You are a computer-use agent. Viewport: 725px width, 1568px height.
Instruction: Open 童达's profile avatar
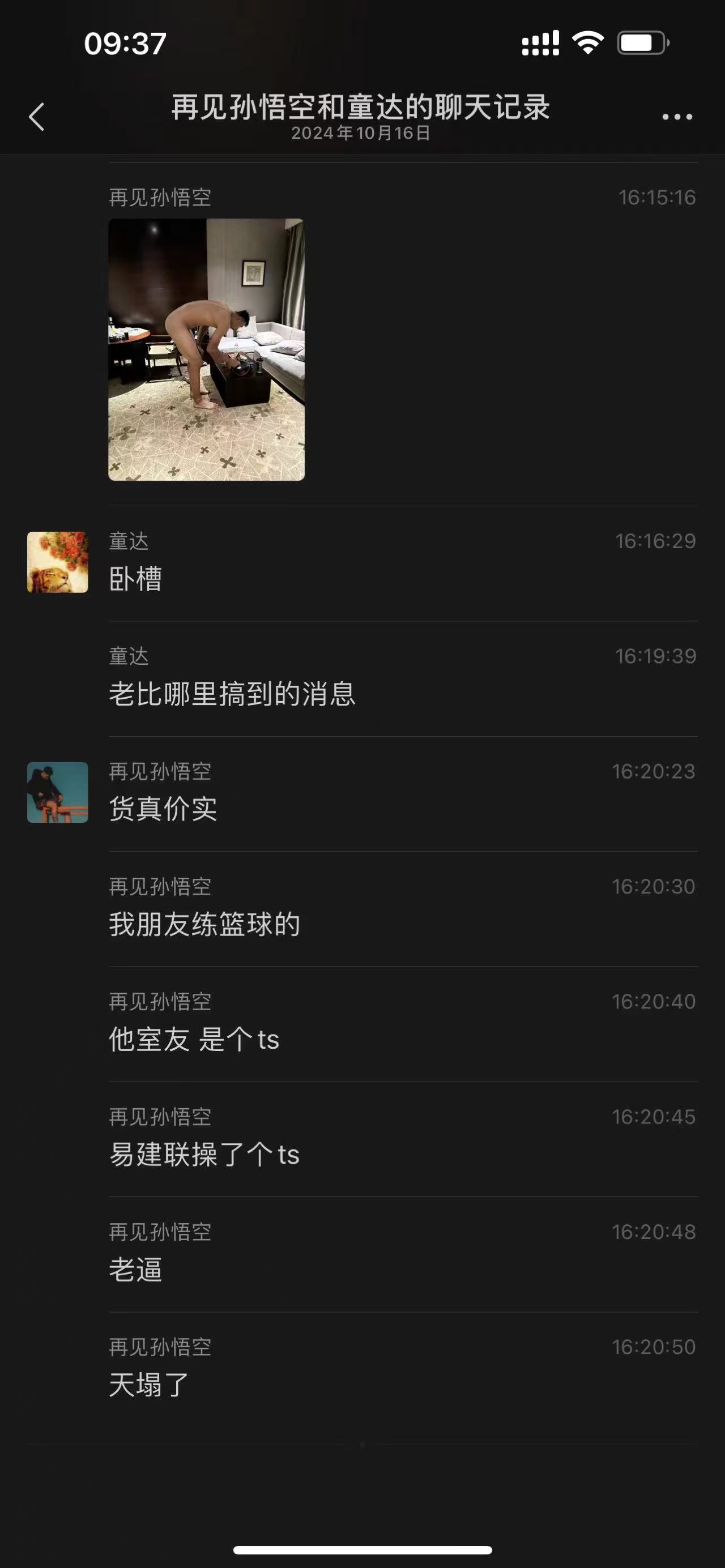point(58,562)
